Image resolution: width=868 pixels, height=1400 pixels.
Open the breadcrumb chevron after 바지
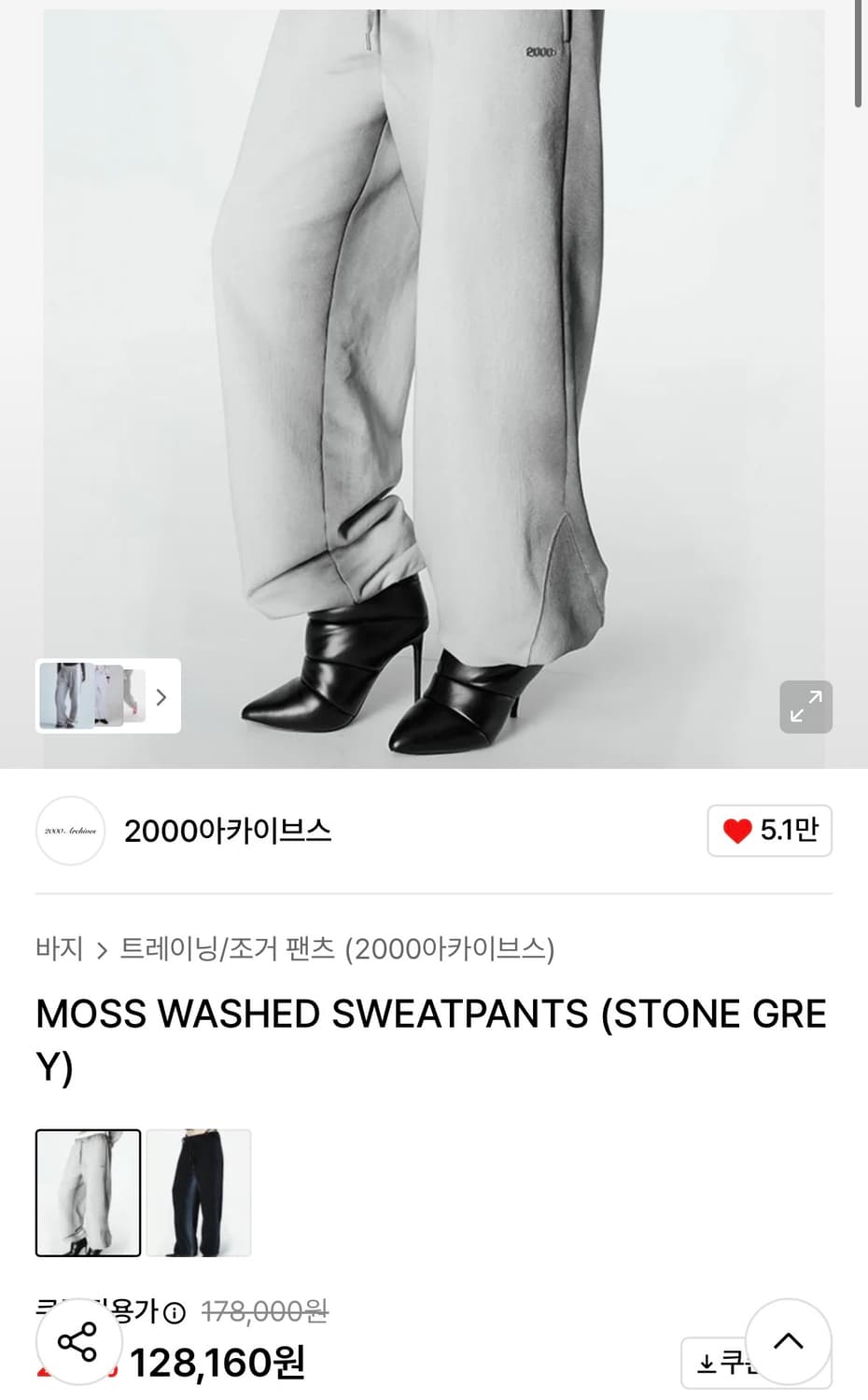102,949
